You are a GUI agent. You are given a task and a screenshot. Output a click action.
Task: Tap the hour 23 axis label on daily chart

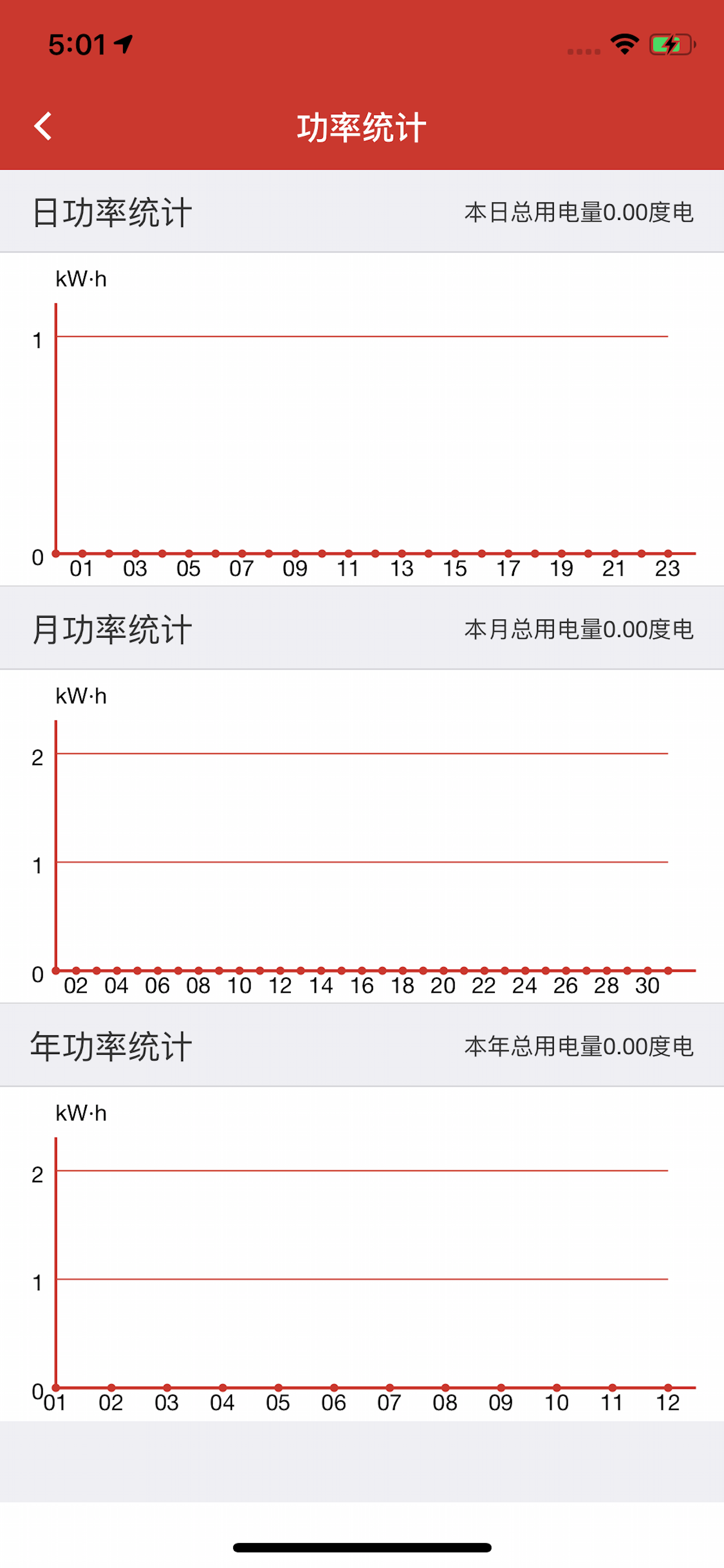click(x=667, y=569)
